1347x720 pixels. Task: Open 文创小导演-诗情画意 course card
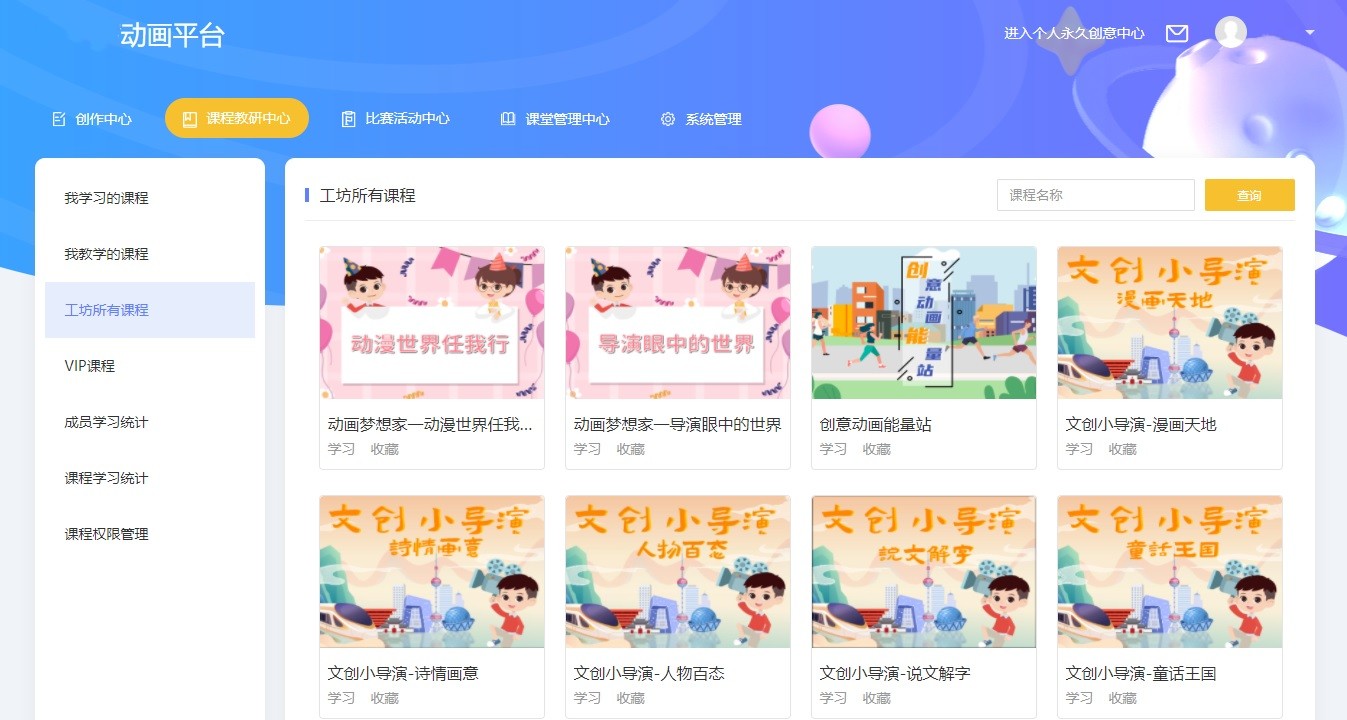click(x=431, y=572)
